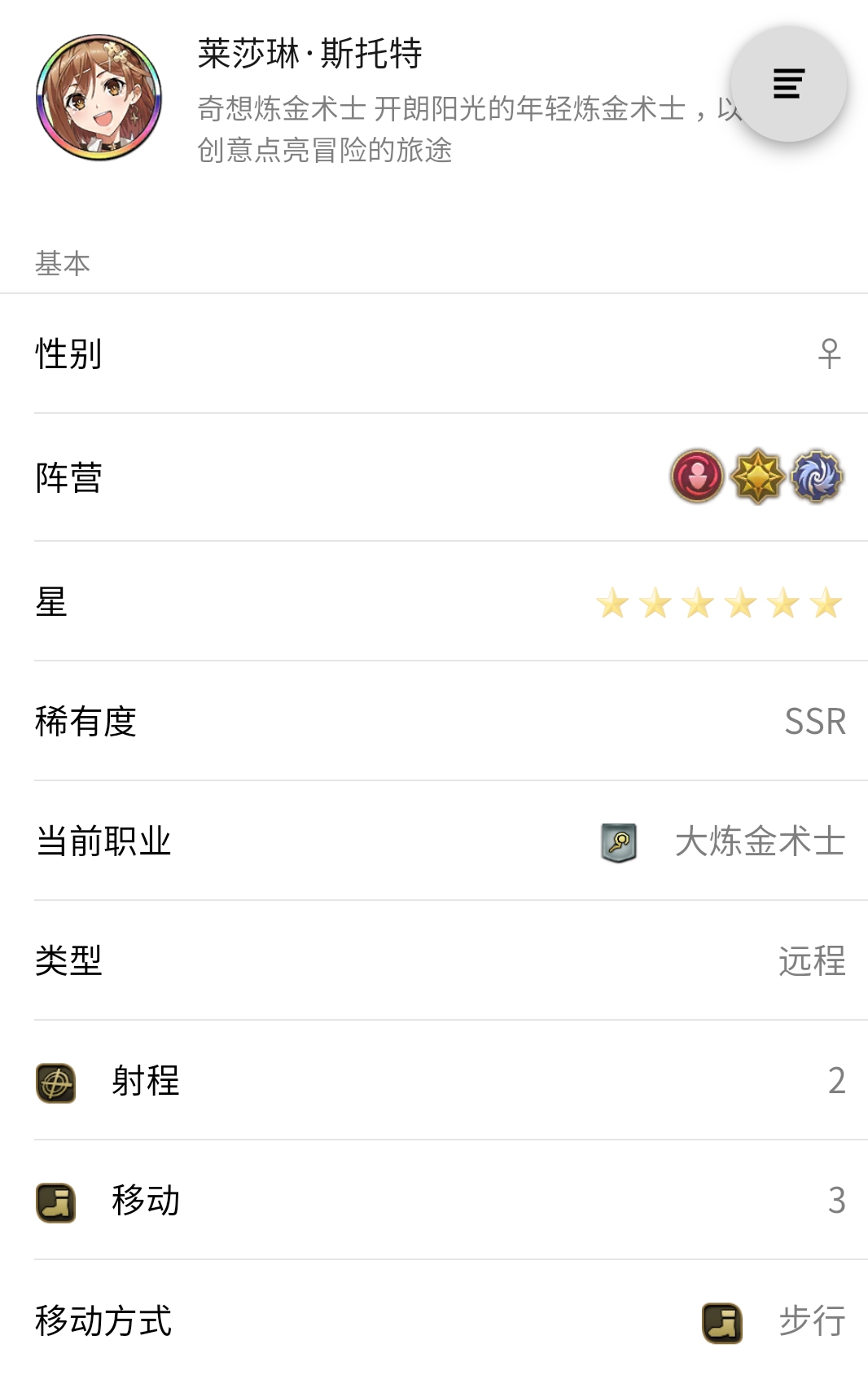Open the floating menu button
The height and width of the screenshot is (1375, 868).
(x=788, y=84)
